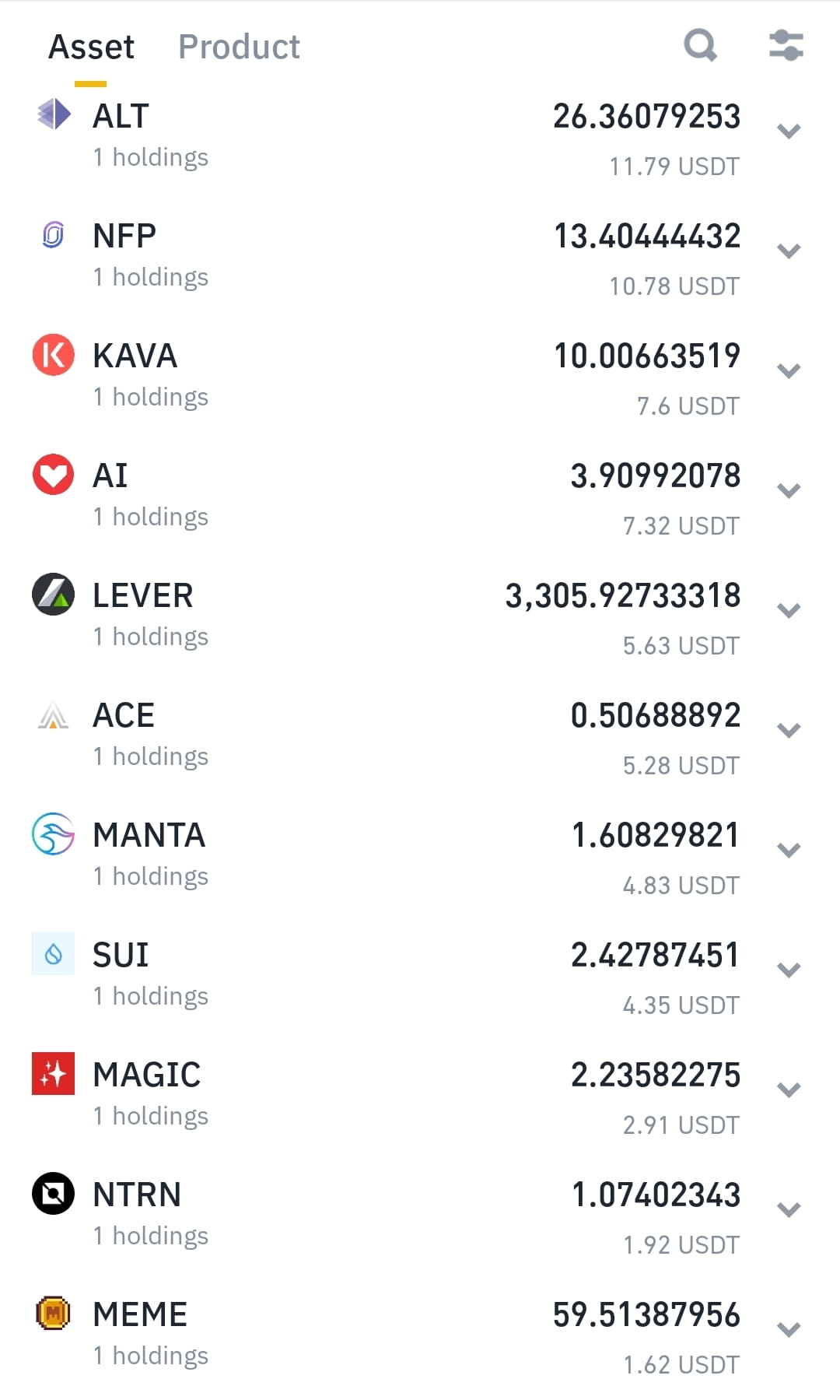Image resolution: width=840 pixels, height=1400 pixels.
Task: Click the MANTA coin logo
Action: pyautogui.click(x=52, y=834)
